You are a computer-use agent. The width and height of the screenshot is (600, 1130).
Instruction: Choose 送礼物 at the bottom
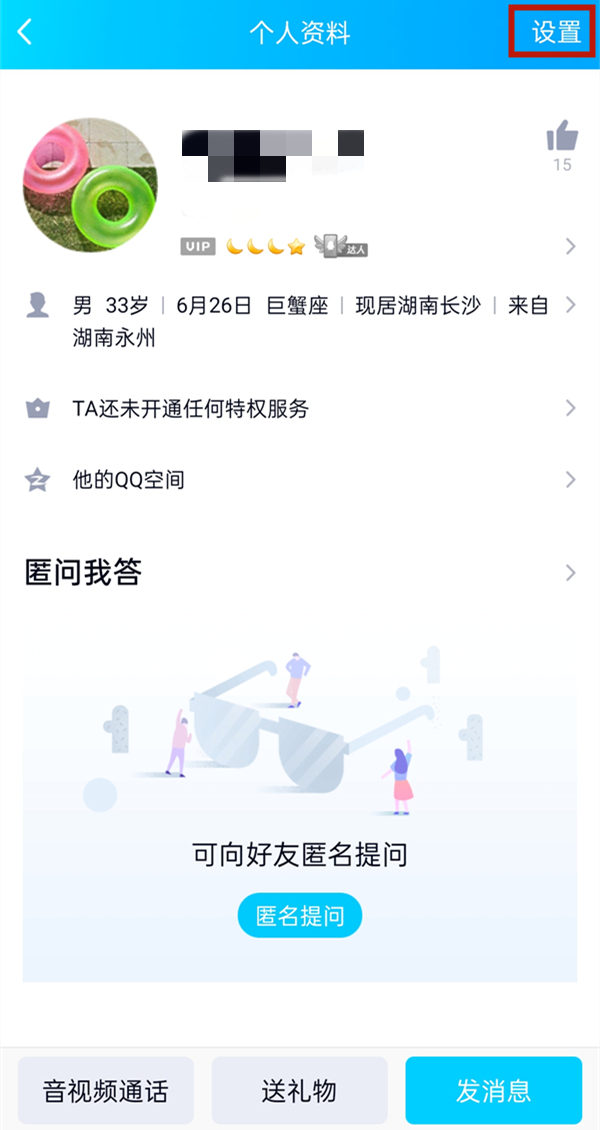299,1090
